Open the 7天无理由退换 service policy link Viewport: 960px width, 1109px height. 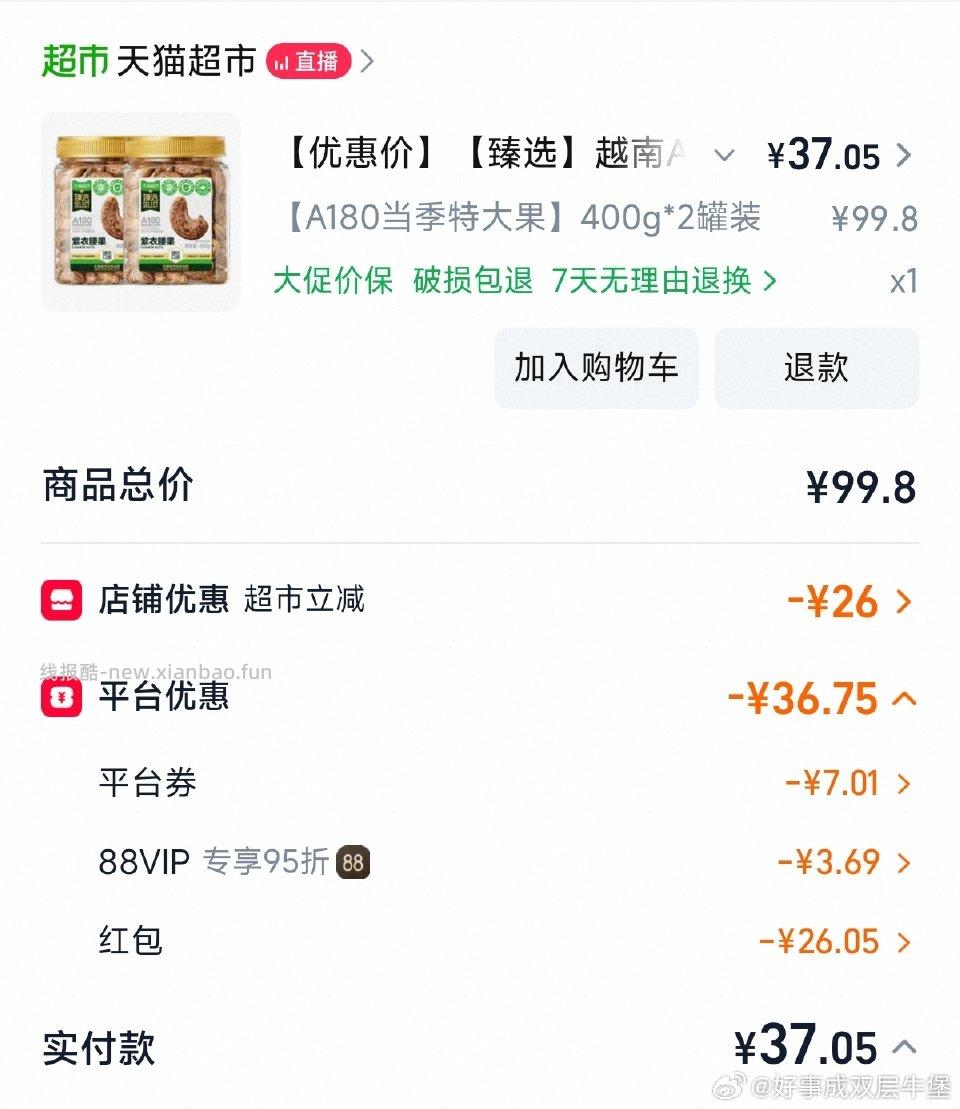[x=648, y=281]
